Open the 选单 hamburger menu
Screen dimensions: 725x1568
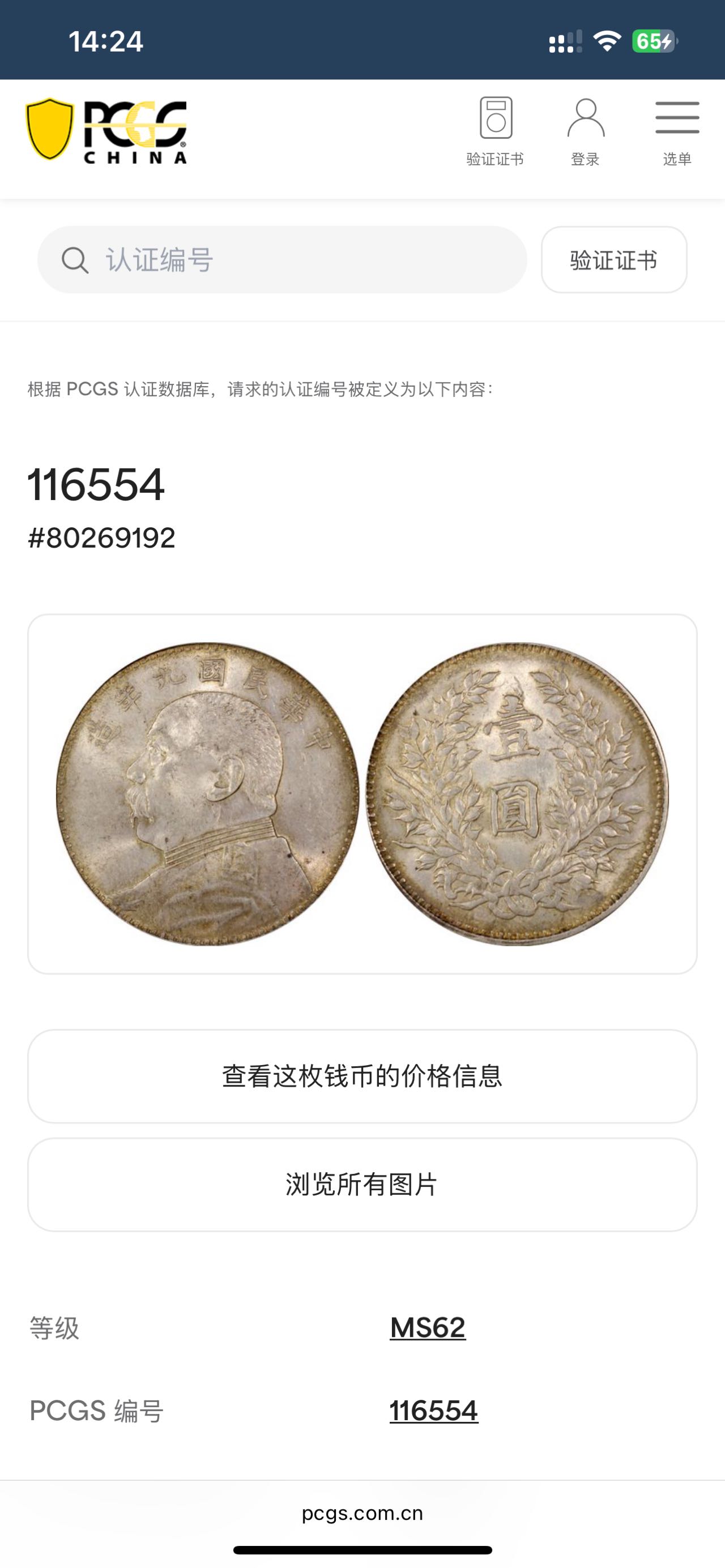point(677,131)
